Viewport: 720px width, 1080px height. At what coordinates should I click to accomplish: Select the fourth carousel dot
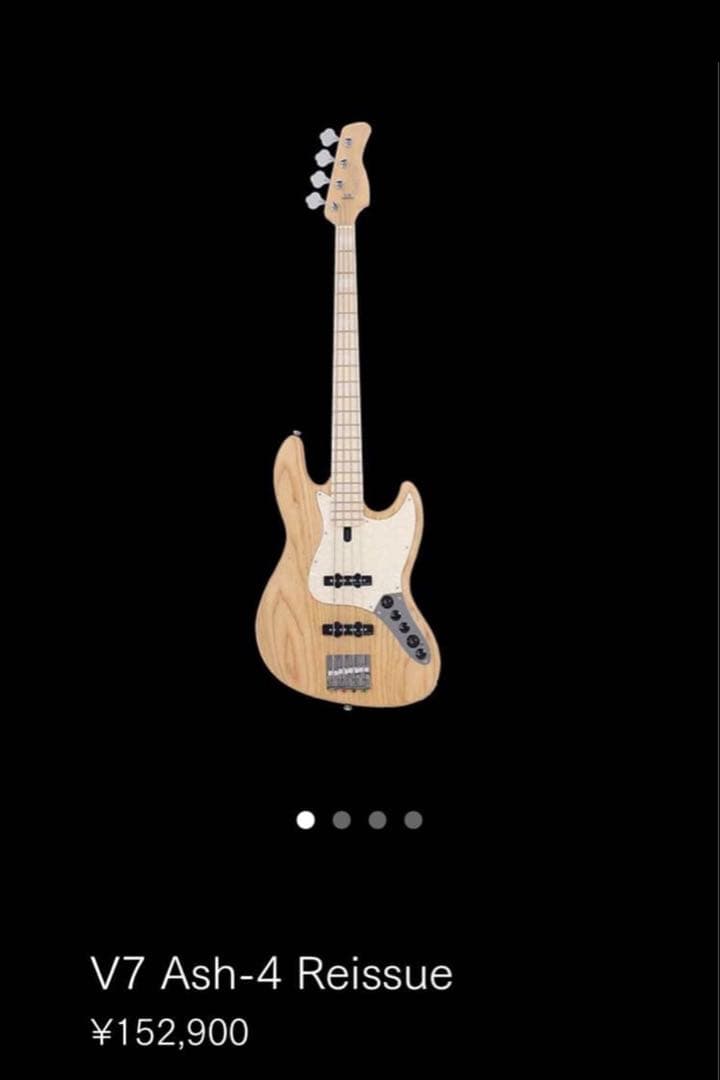[x=411, y=817]
